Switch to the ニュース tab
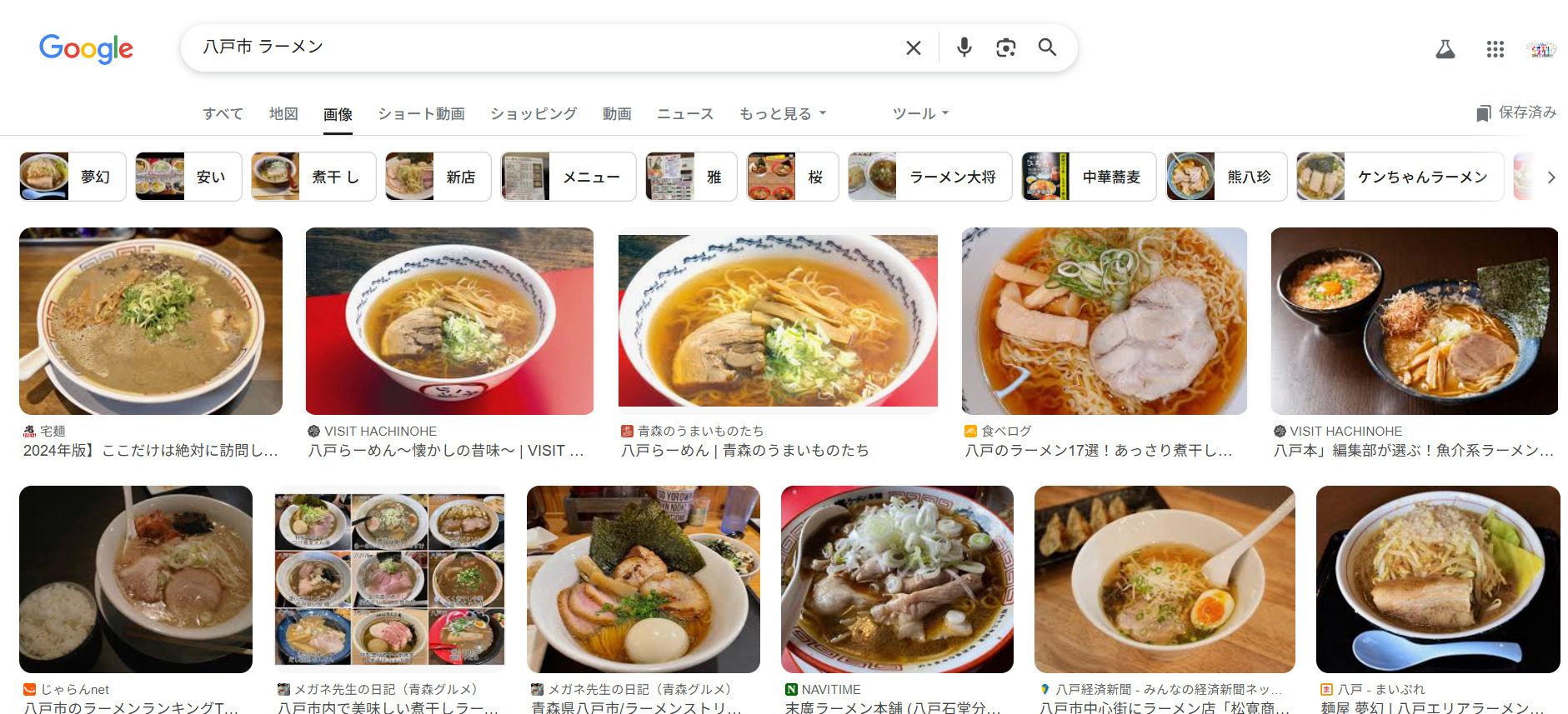Screen dimensions: 1568x714 [684, 113]
